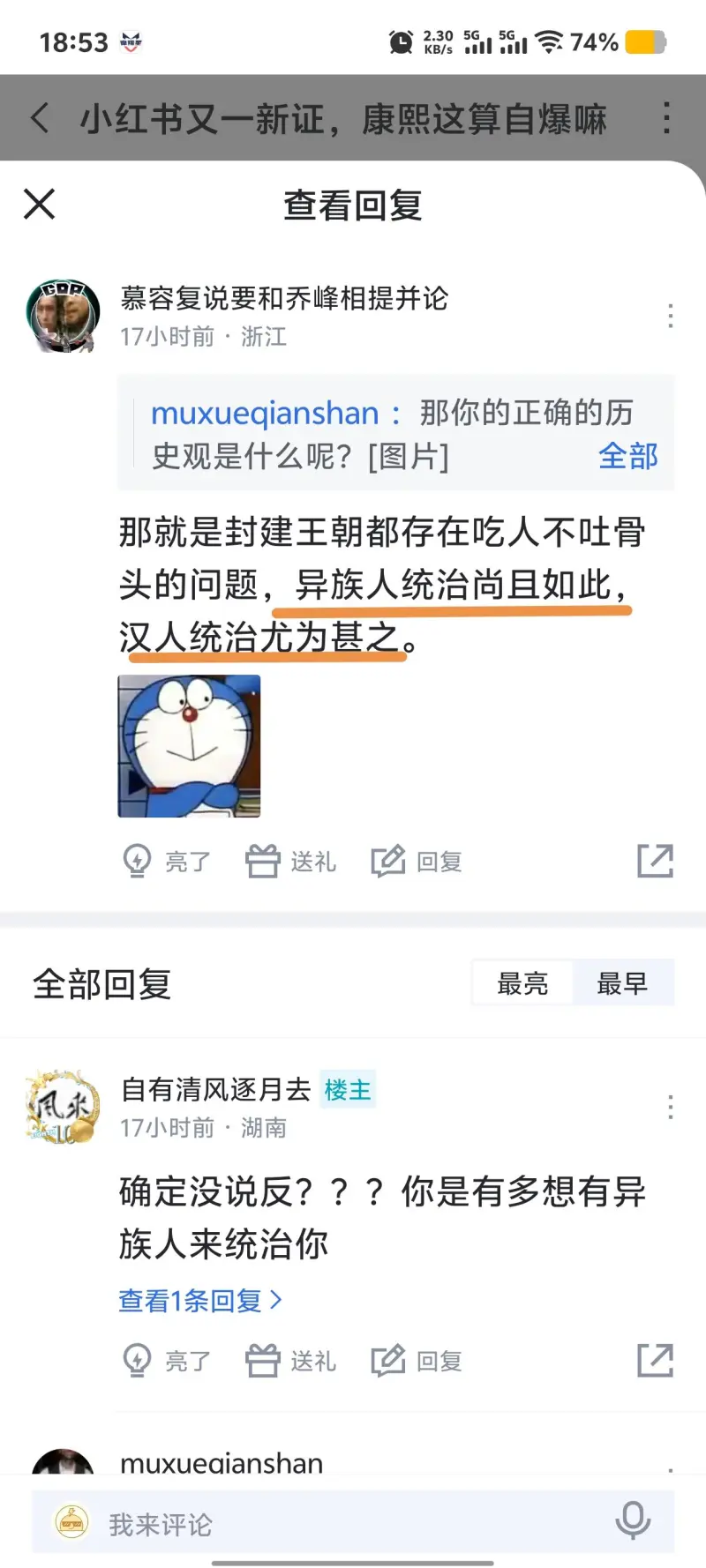View the Doraemon image in the comment
Viewport: 706px width, 1568px height.
pos(189,746)
